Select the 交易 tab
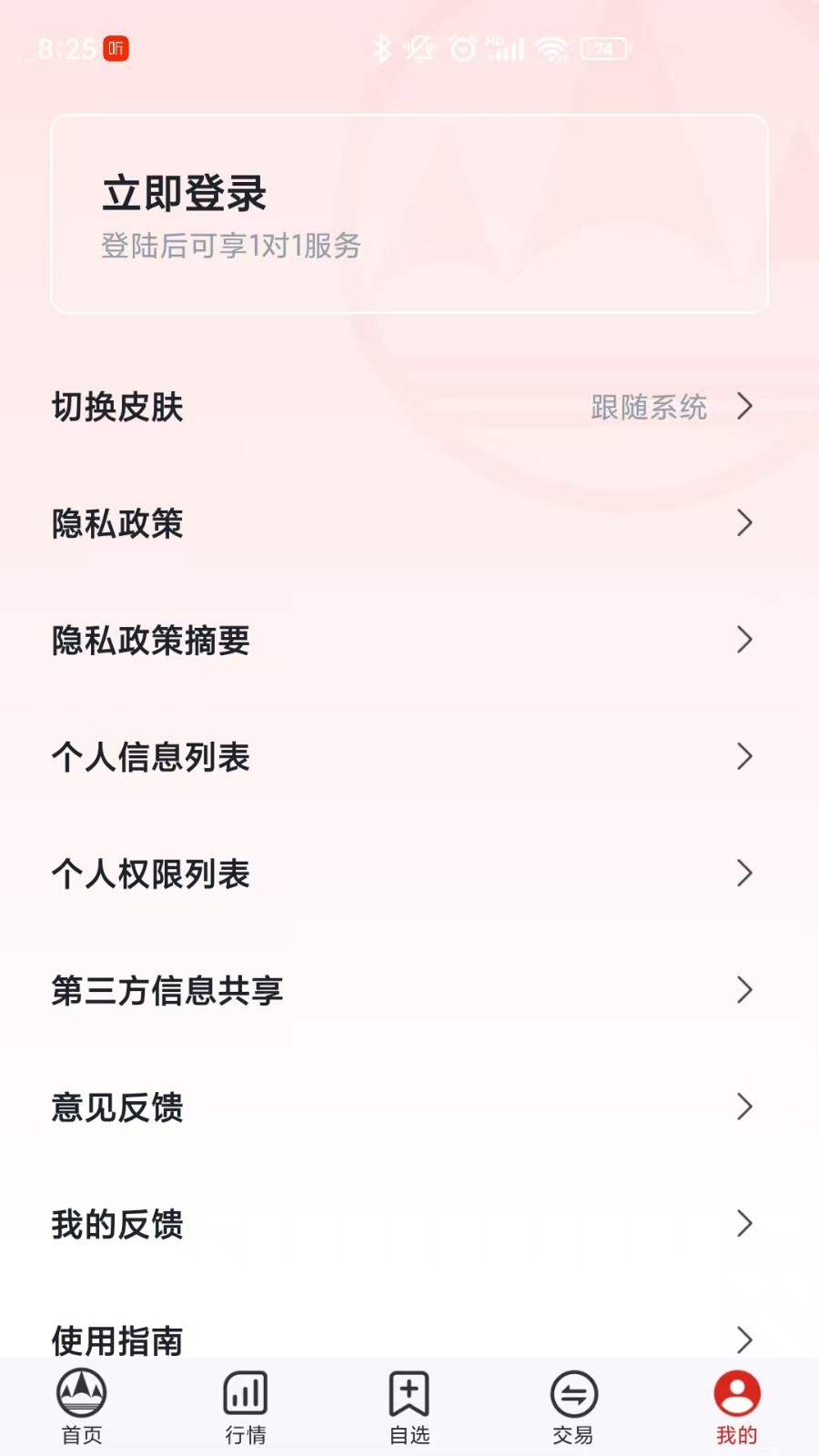The height and width of the screenshot is (1456, 819). [573, 1407]
